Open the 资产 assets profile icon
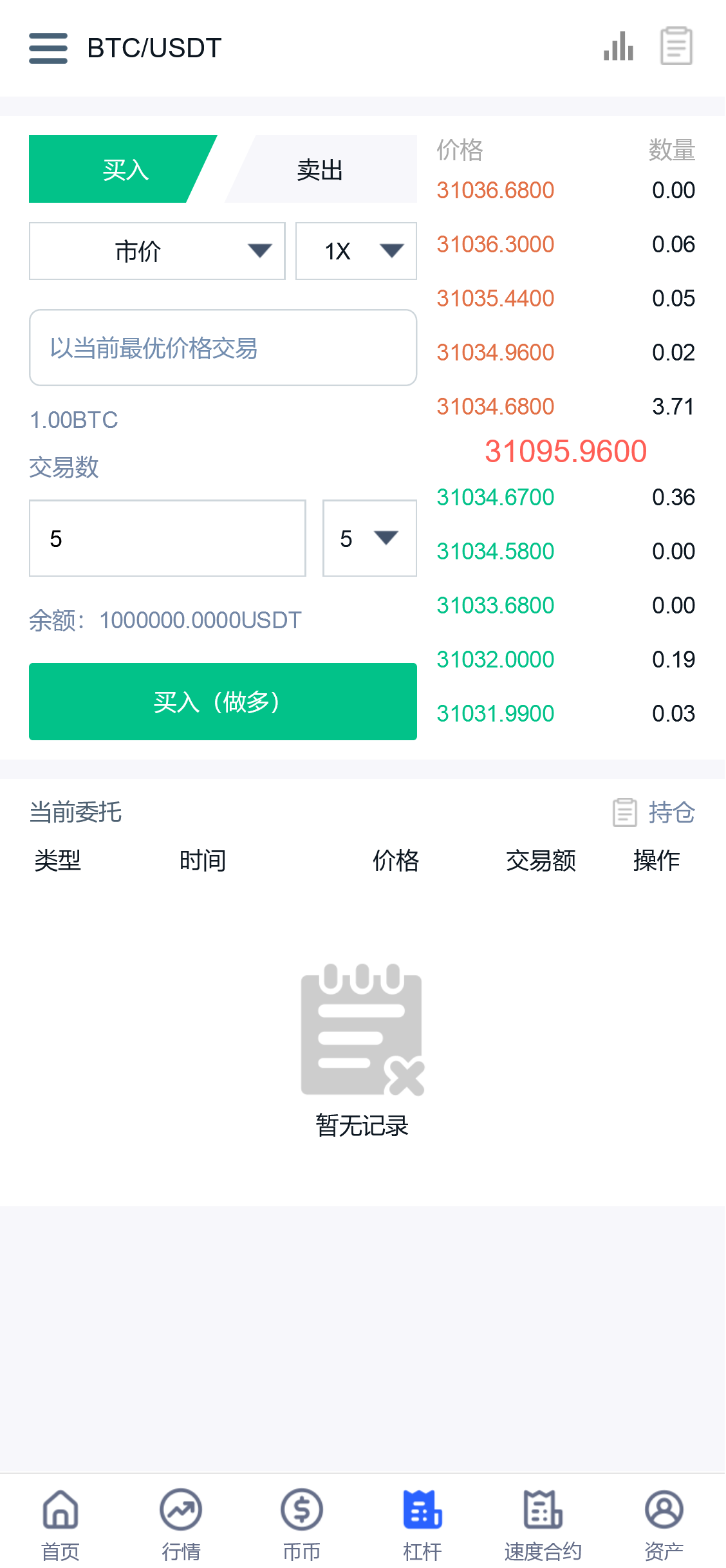The width and height of the screenshot is (726, 1568). click(664, 1519)
